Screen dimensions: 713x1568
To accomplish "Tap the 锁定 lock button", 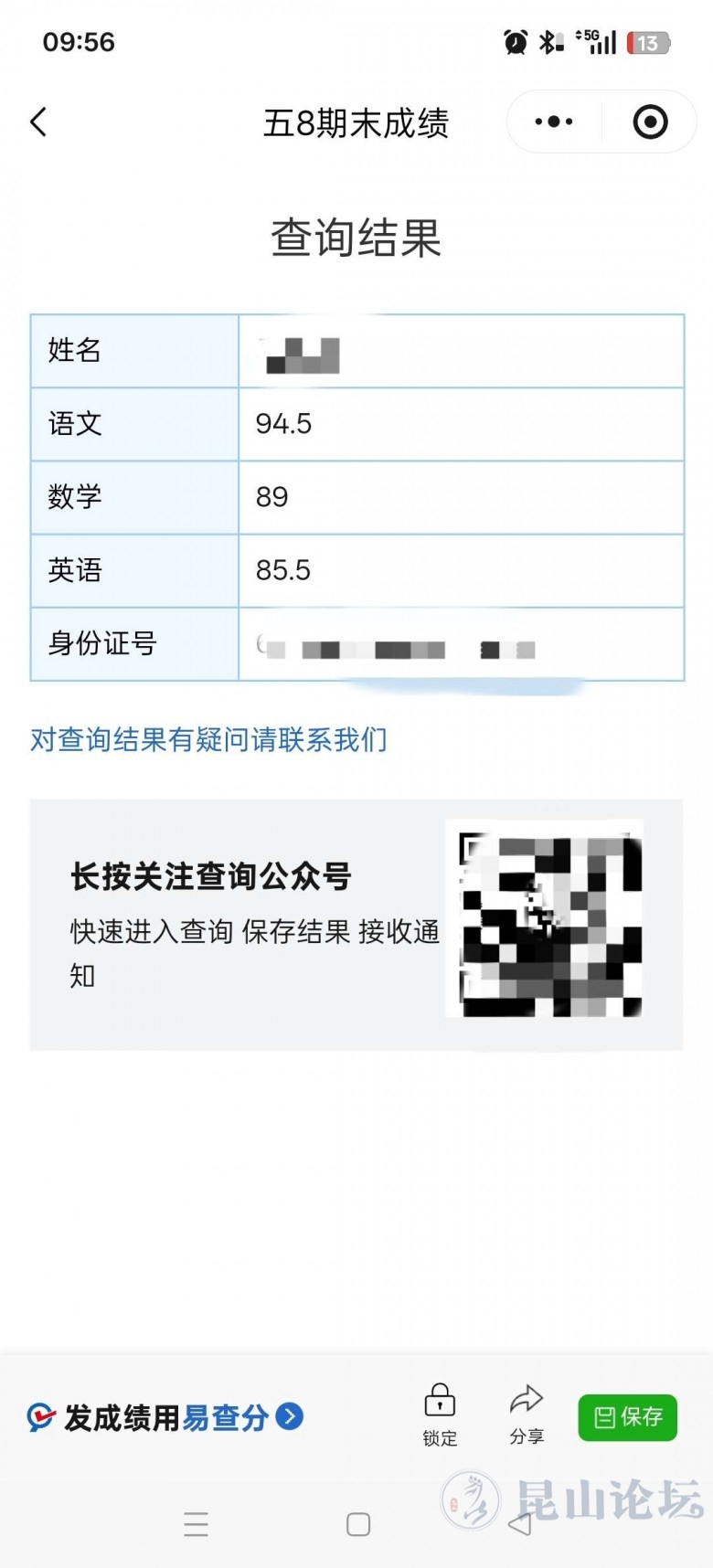I will 440,1414.
